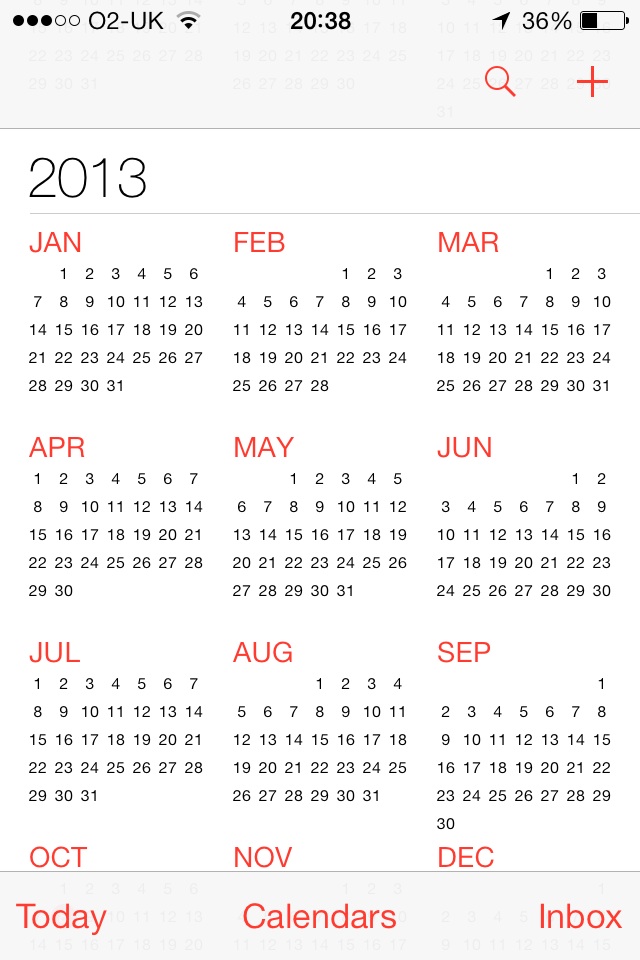Open the search magnifier icon
The image size is (640, 960).
coord(500,81)
